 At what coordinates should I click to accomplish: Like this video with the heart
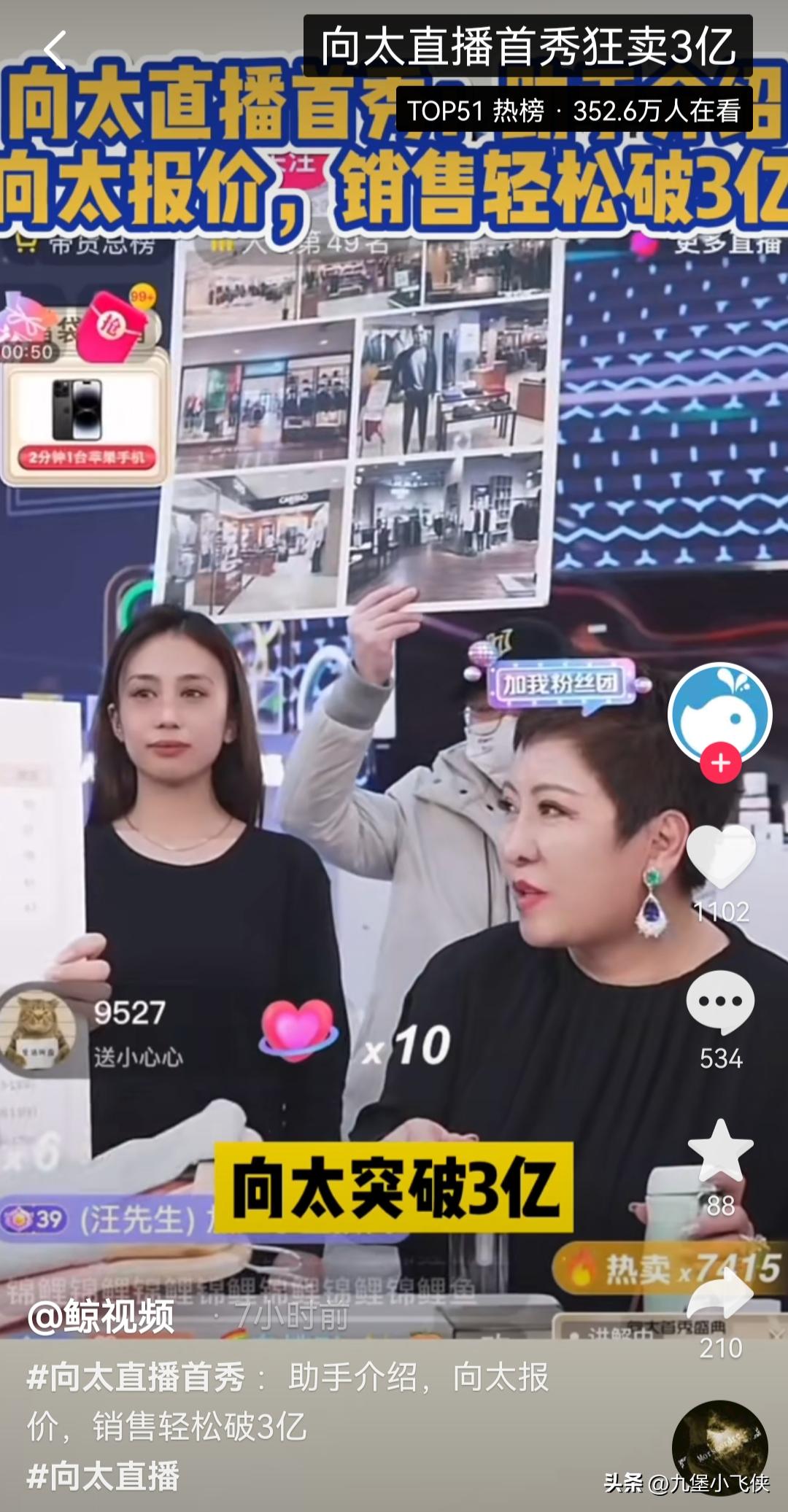(x=721, y=857)
